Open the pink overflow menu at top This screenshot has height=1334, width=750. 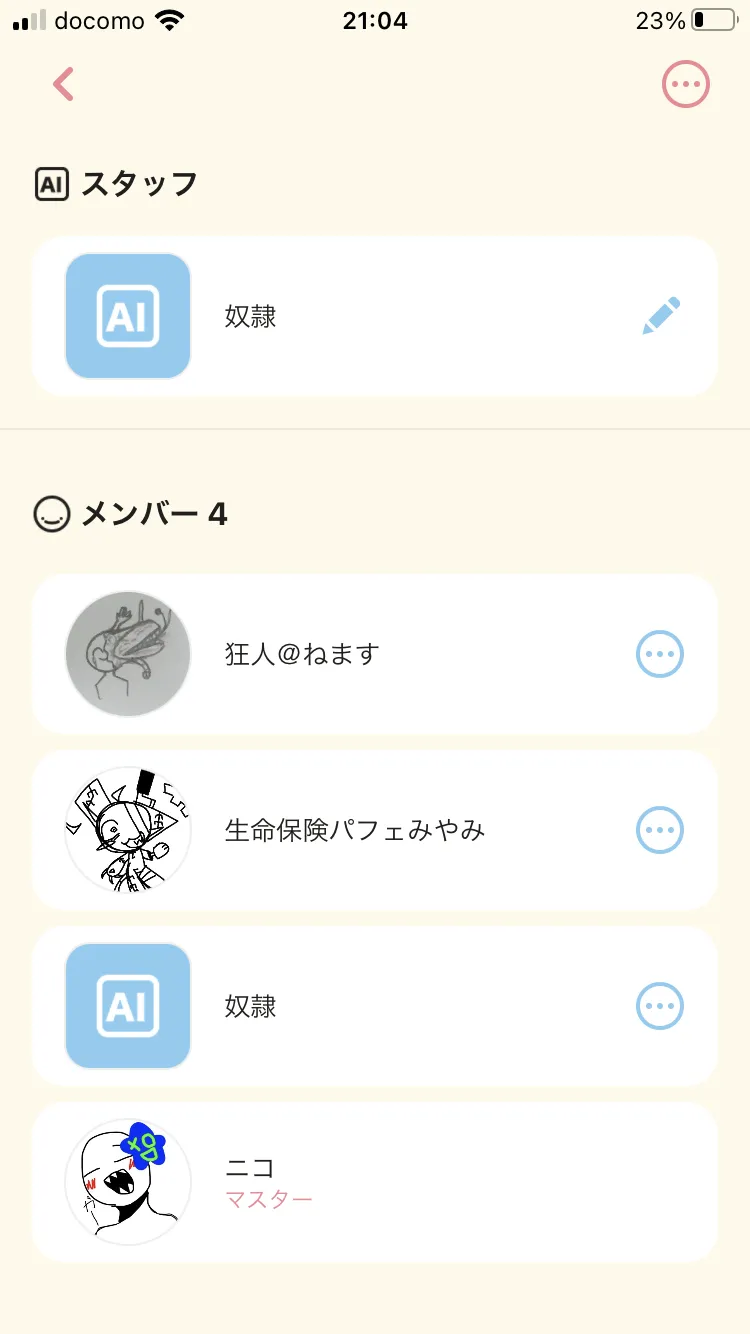point(685,85)
